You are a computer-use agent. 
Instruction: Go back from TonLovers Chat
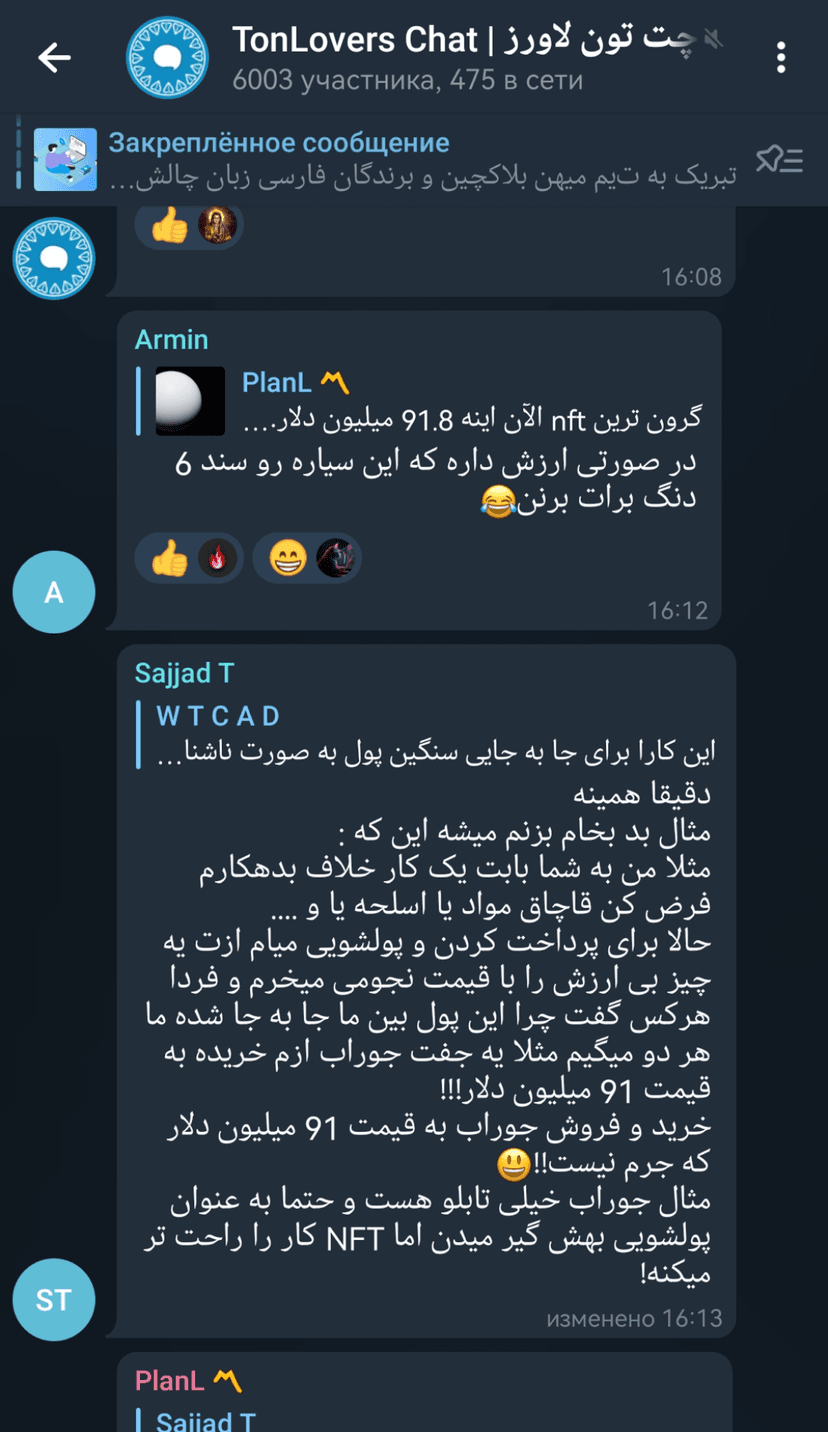point(54,58)
